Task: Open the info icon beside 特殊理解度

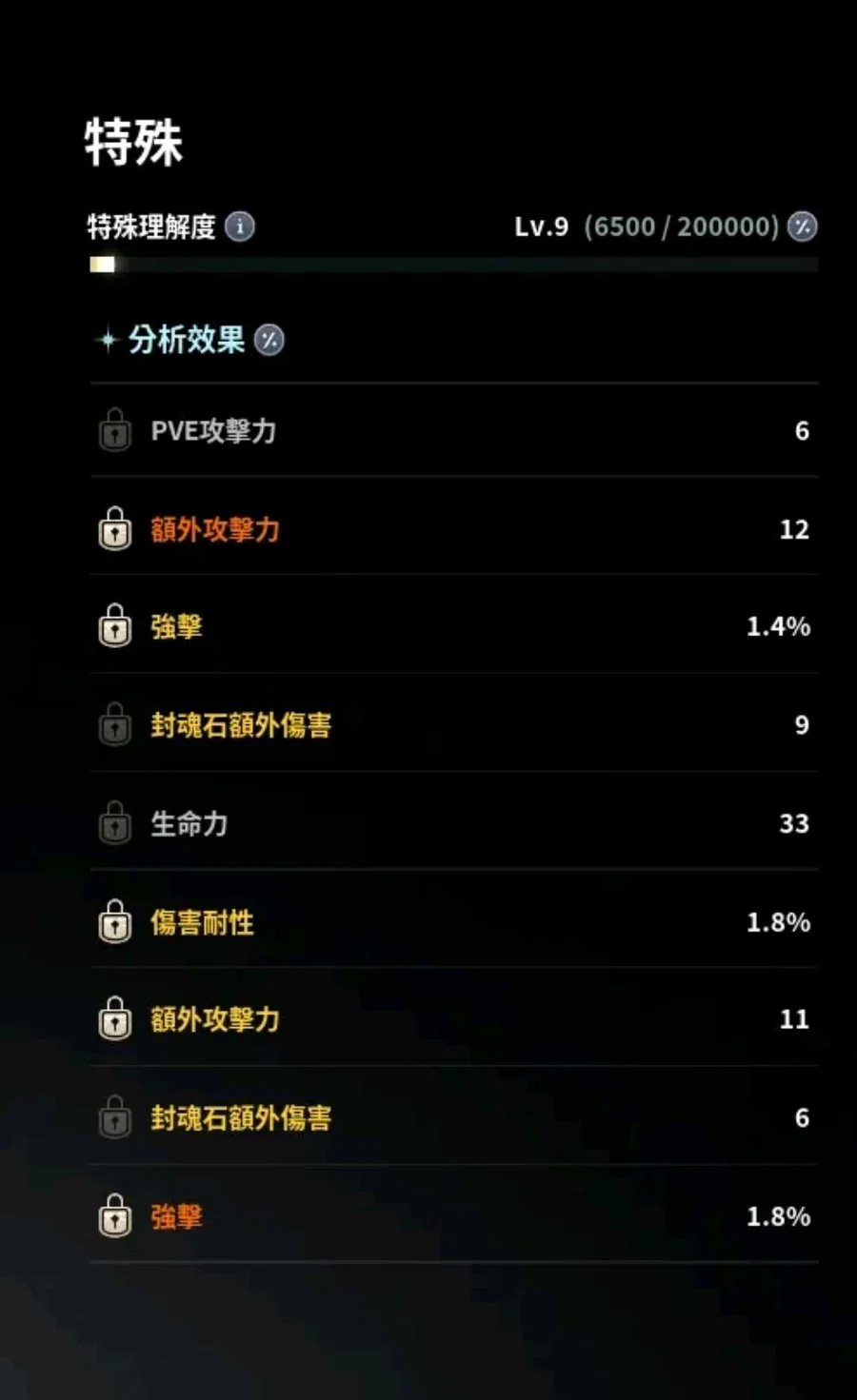Action: click(x=240, y=227)
